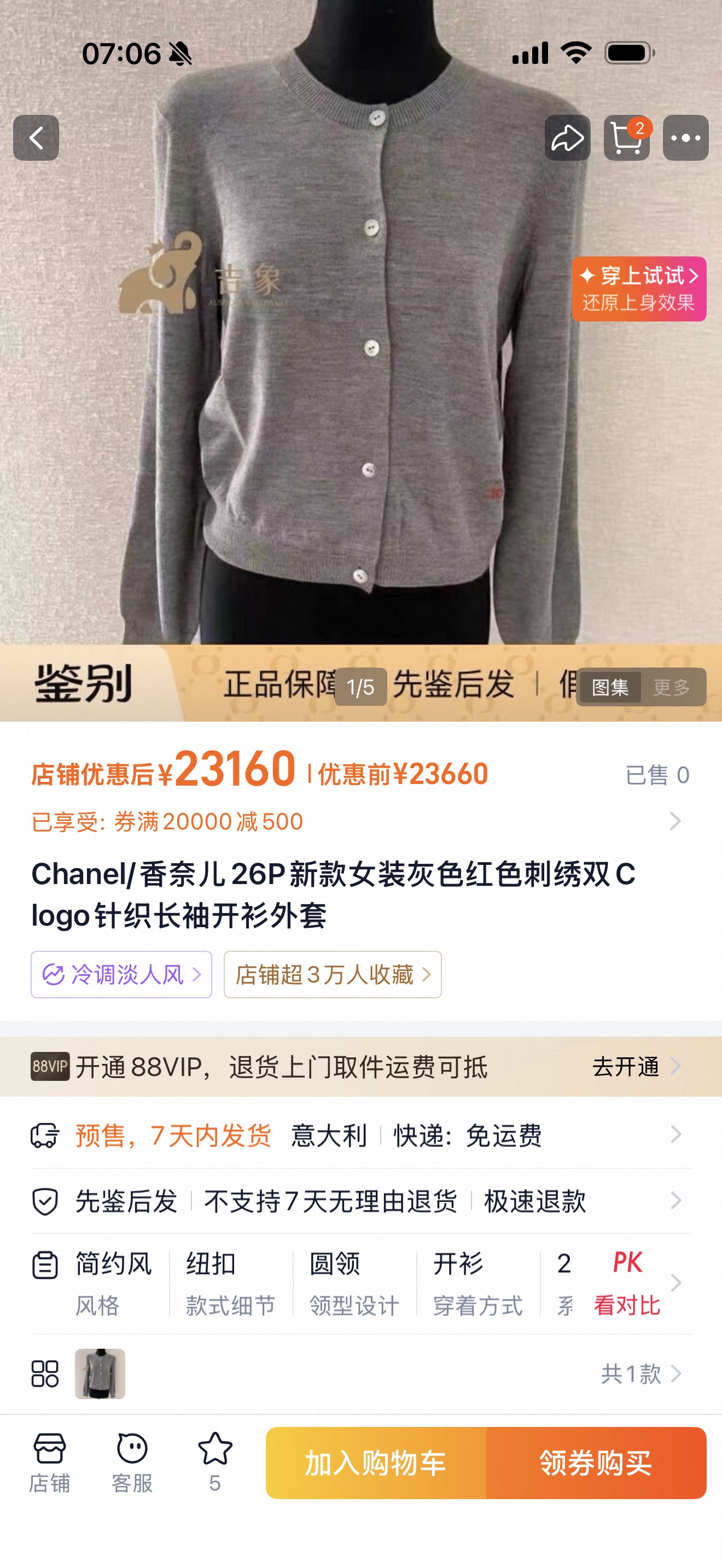Switch to the 更多 tab
Image resolution: width=722 pixels, height=1568 pixels.
click(672, 687)
